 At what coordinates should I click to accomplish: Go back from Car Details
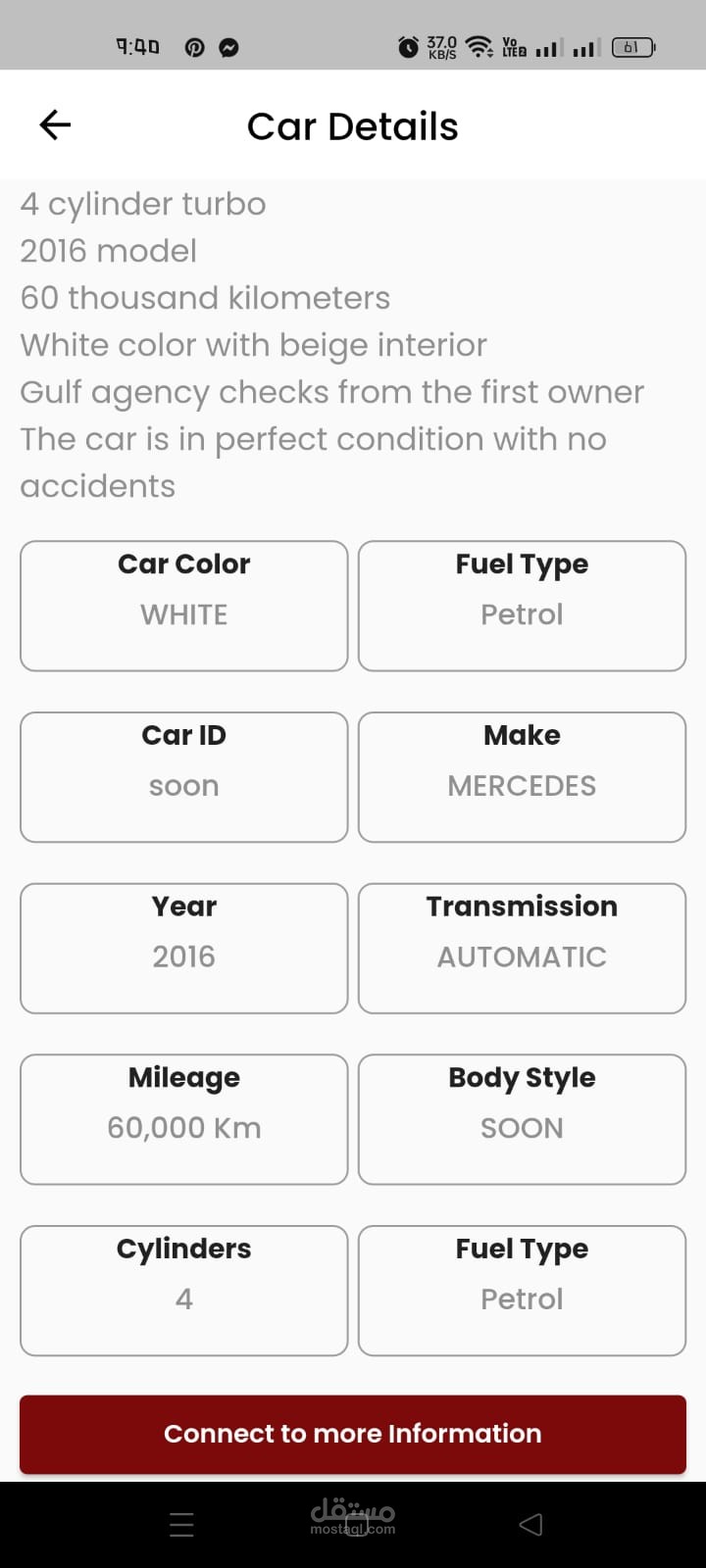point(55,125)
